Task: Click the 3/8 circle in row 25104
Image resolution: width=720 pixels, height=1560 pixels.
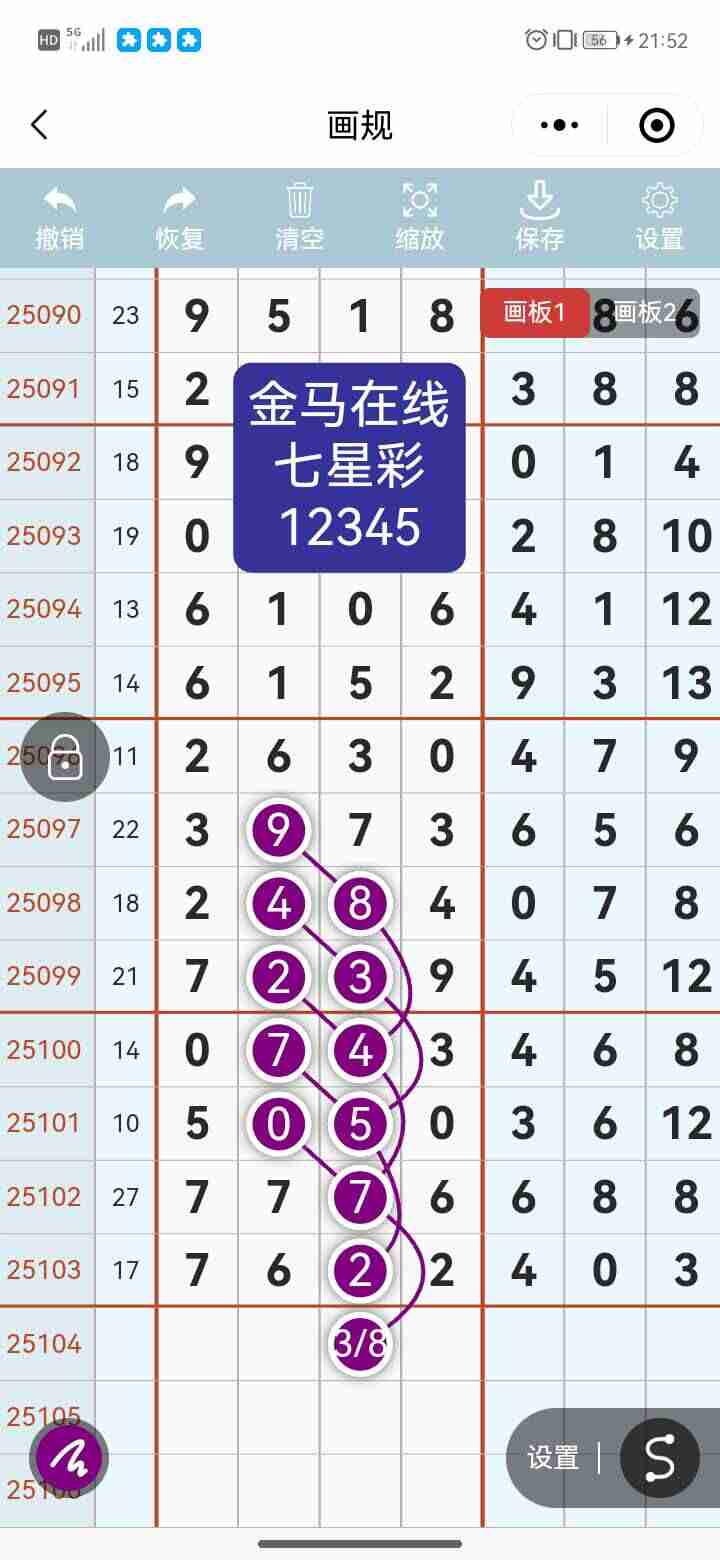Action: tap(360, 1345)
